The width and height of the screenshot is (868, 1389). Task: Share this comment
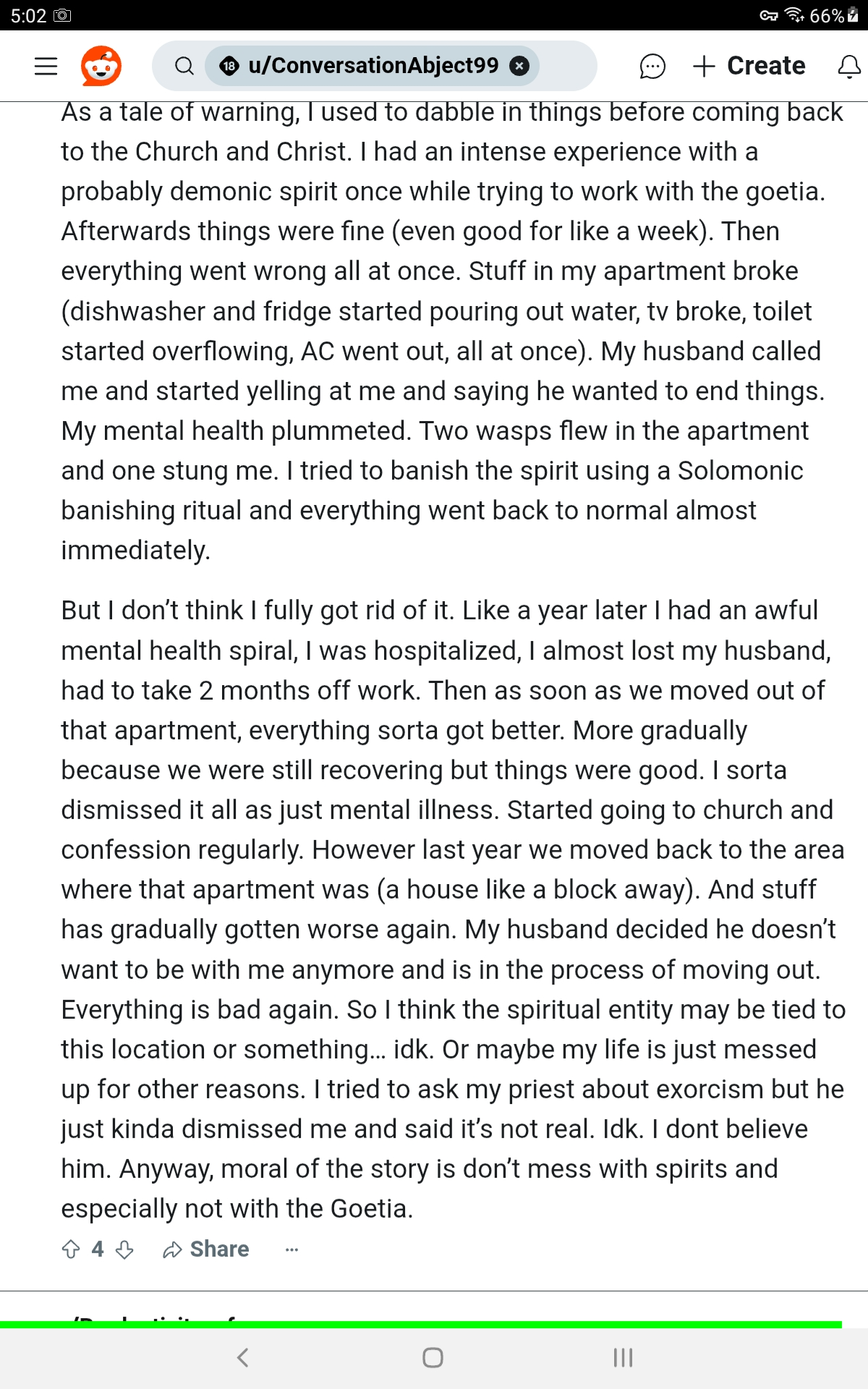[206, 1249]
